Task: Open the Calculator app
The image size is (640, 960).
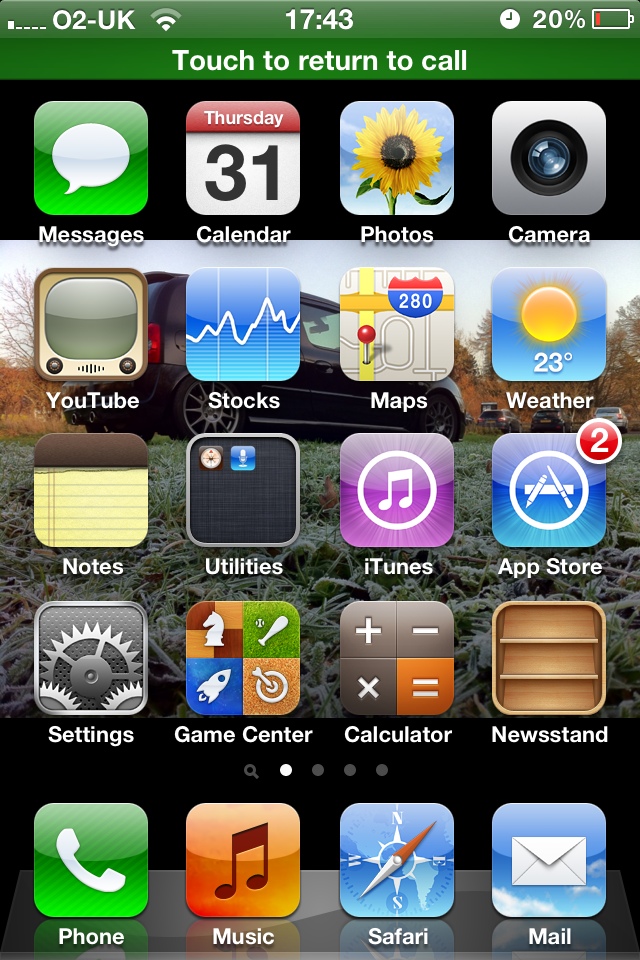Action: point(397,658)
